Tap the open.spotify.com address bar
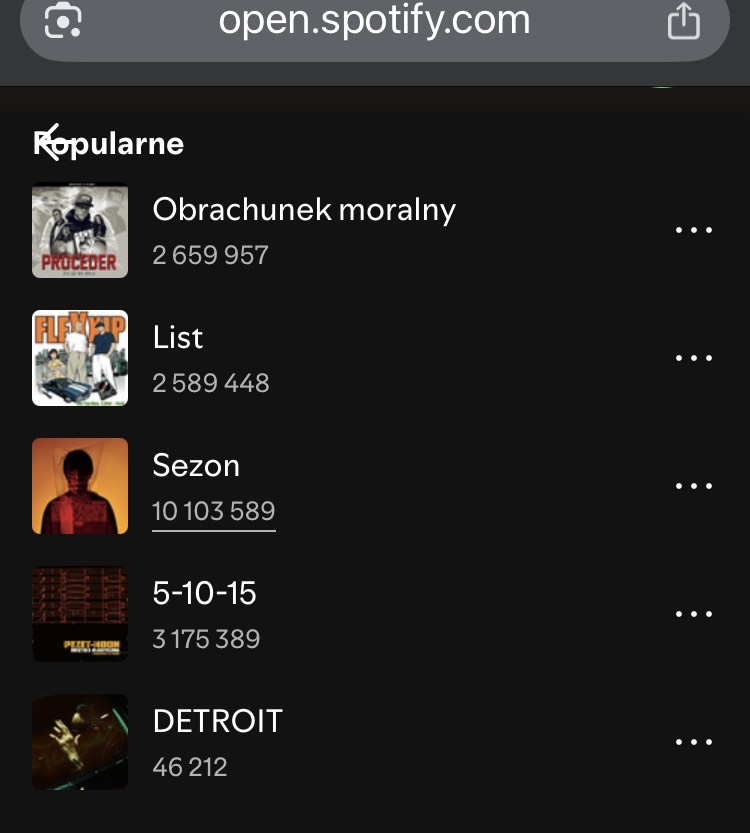 pyautogui.click(x=374, y=20)
